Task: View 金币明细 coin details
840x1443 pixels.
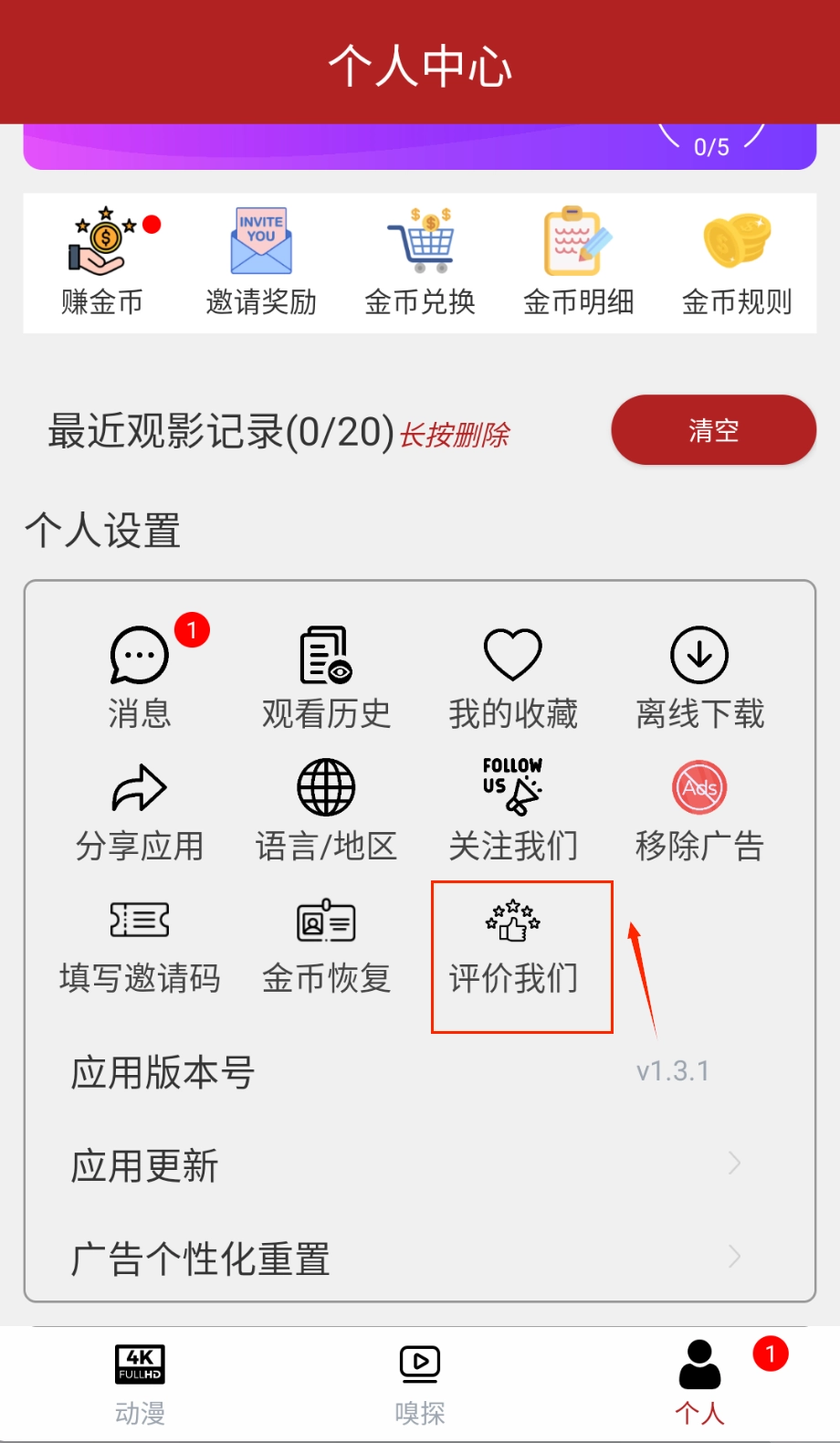Action: point(578,262)
